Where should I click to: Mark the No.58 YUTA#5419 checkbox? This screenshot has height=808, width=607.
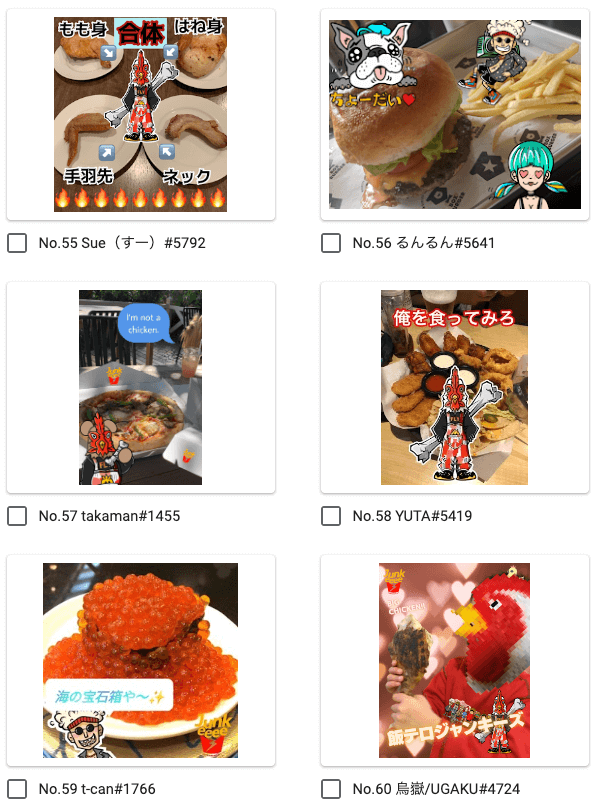click(x=331, y=516)
